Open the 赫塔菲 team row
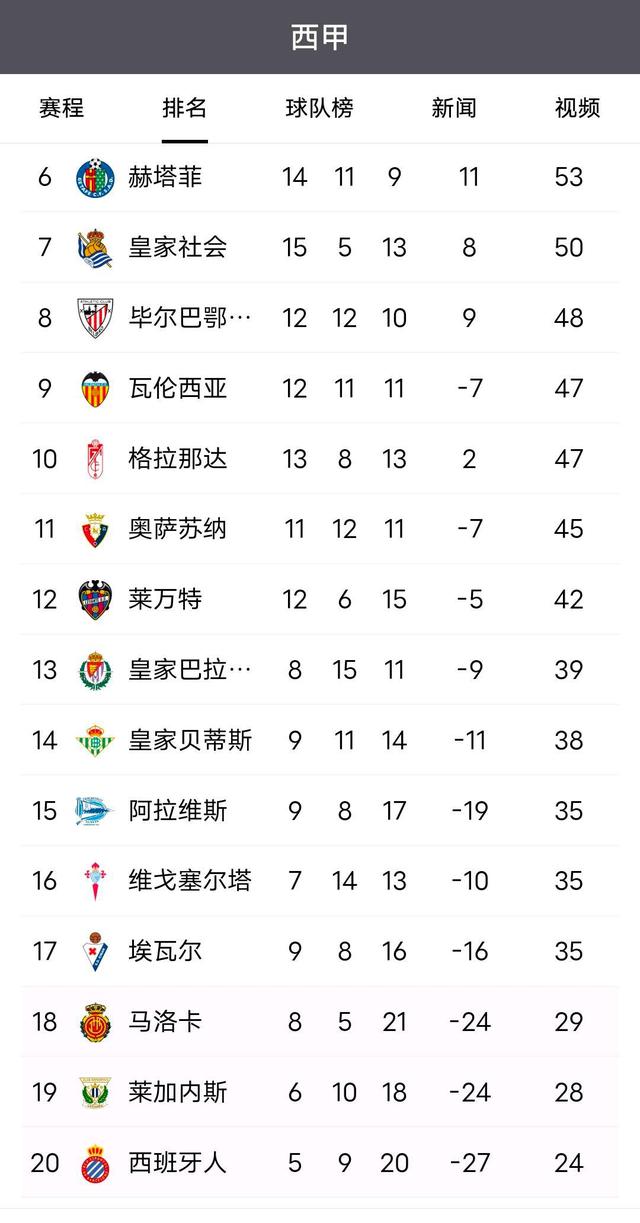Screen dimensions: 640x1223 coord(320,177)
